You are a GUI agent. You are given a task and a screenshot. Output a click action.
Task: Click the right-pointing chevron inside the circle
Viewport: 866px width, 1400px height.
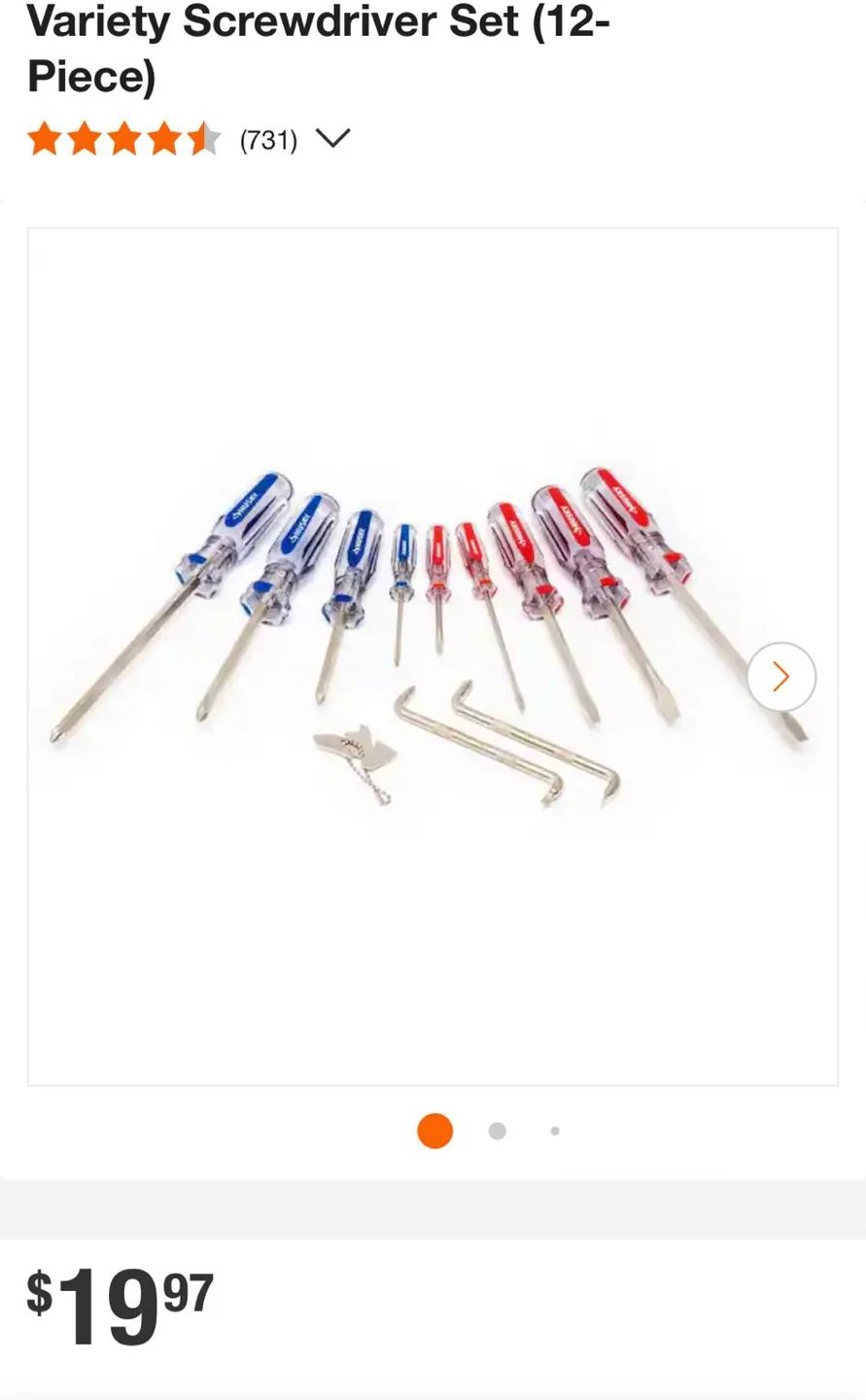click(x=780, y=676)
